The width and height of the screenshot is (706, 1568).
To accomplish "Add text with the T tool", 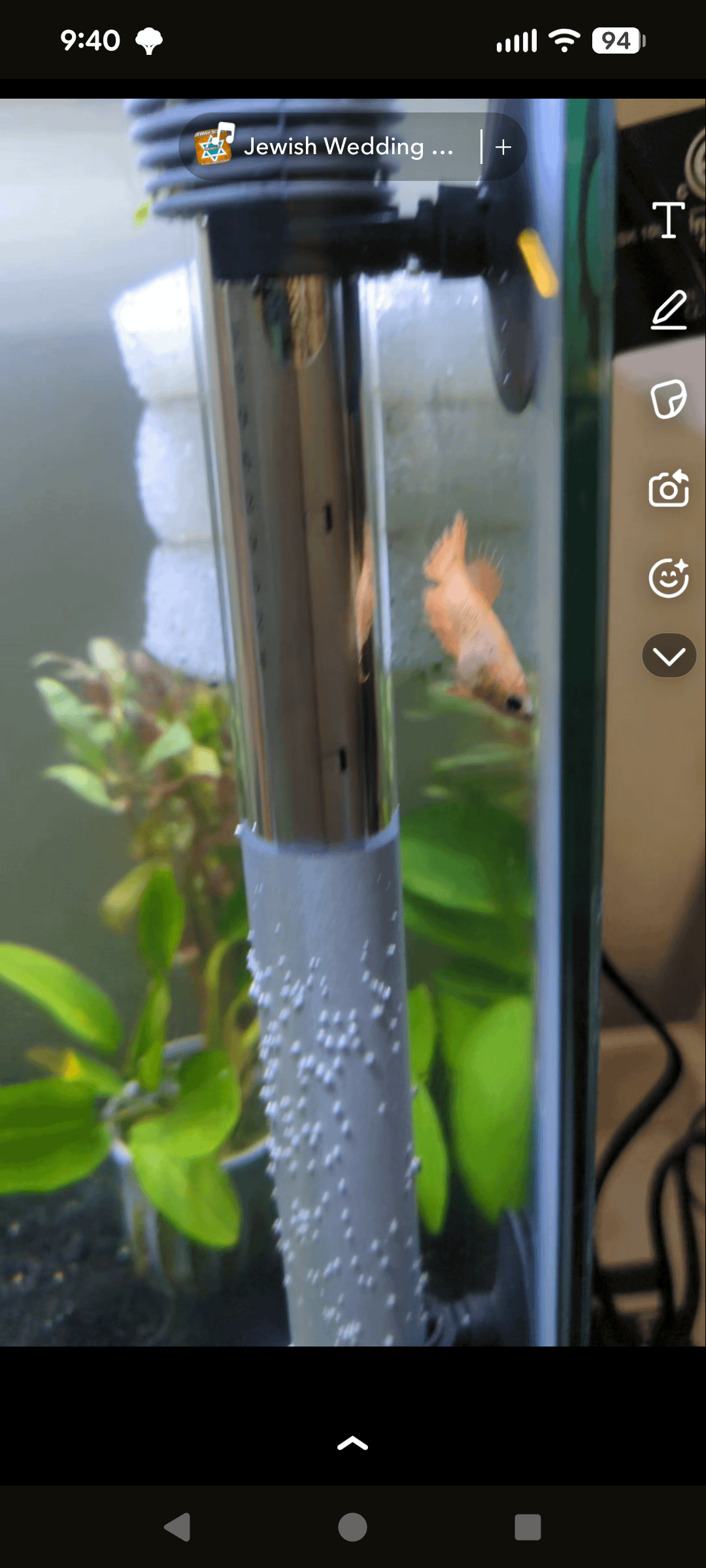I will pos(668,220).
